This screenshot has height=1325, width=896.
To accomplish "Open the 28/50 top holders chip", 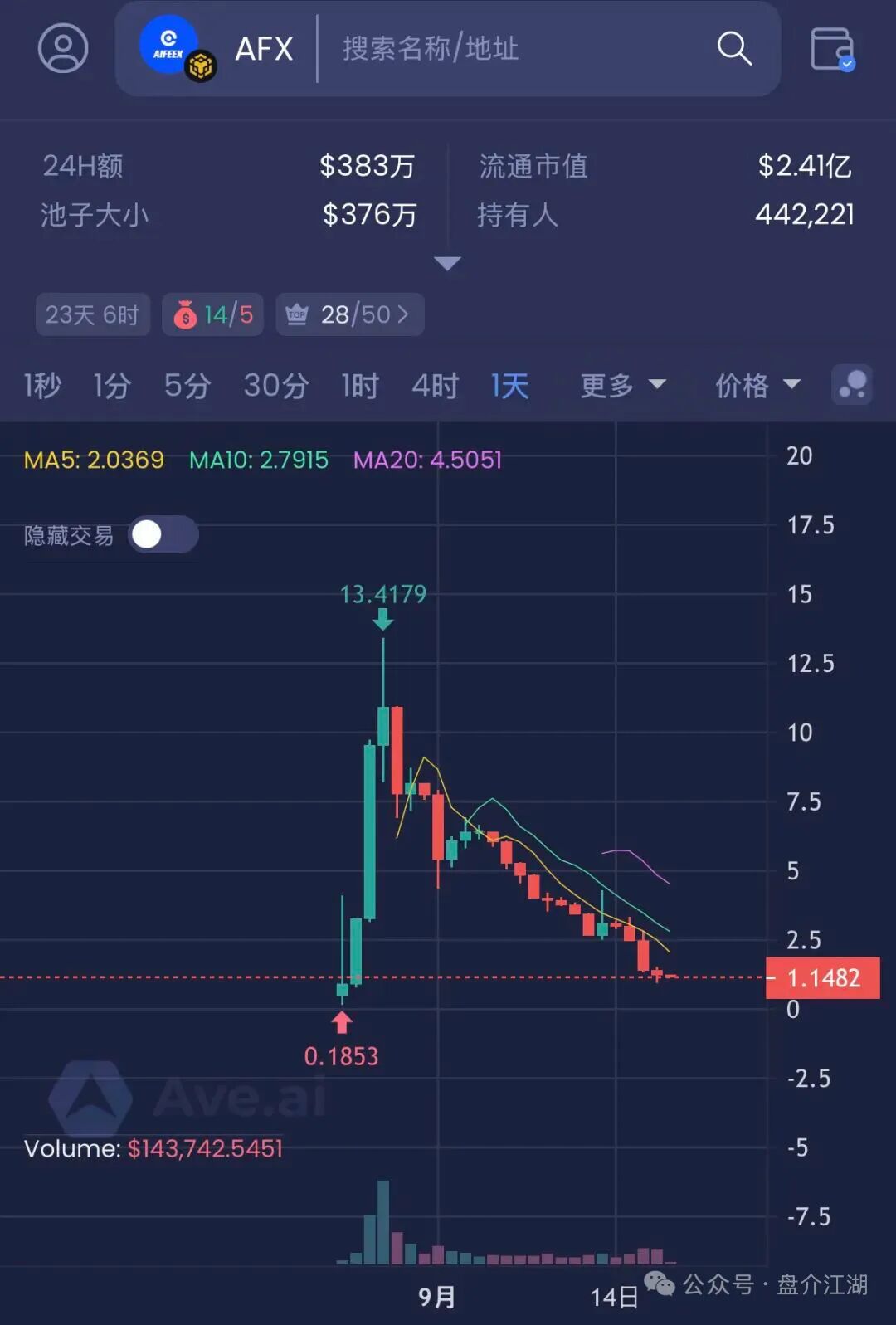I will [x=349, y=314].
